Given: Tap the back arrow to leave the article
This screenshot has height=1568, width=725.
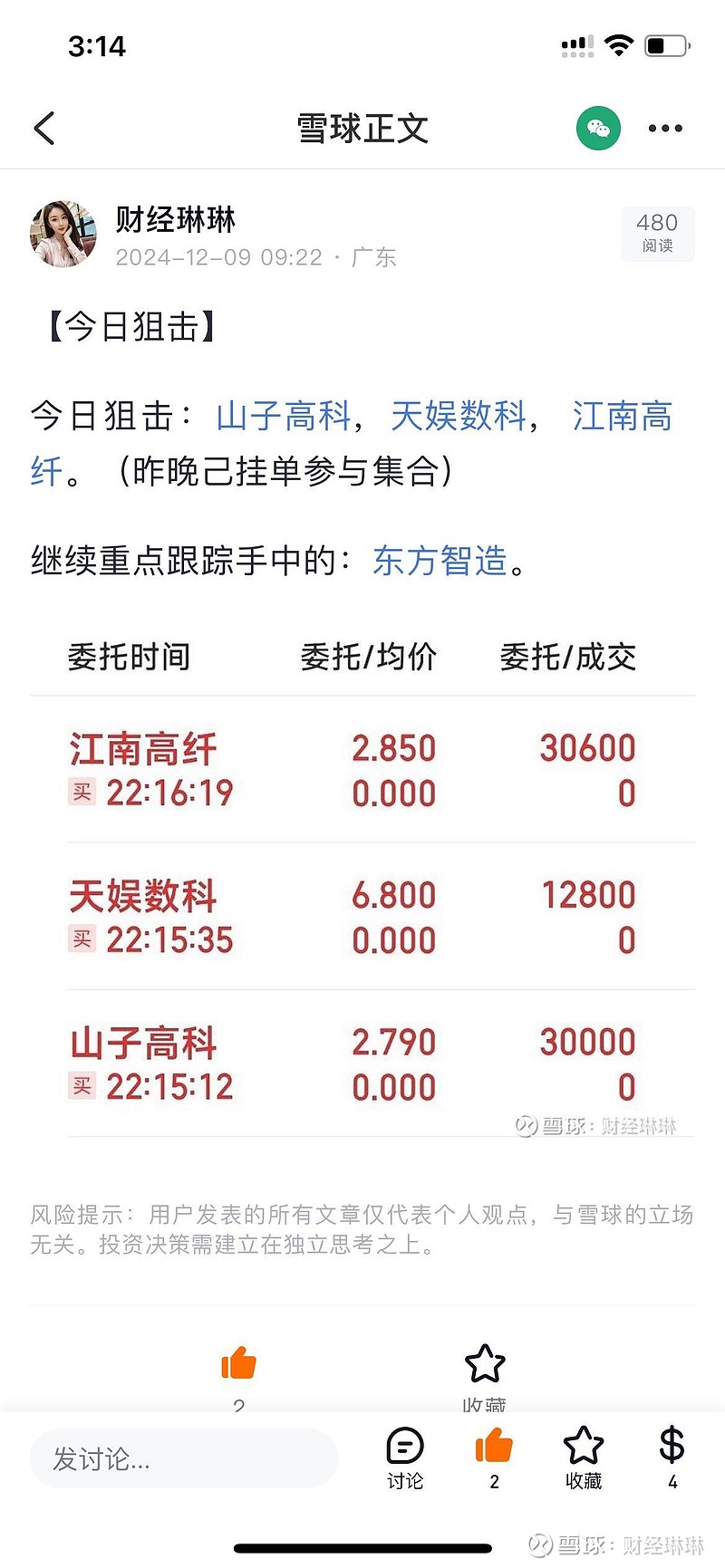Looking at the screenshot, I should tap(43, 128).
